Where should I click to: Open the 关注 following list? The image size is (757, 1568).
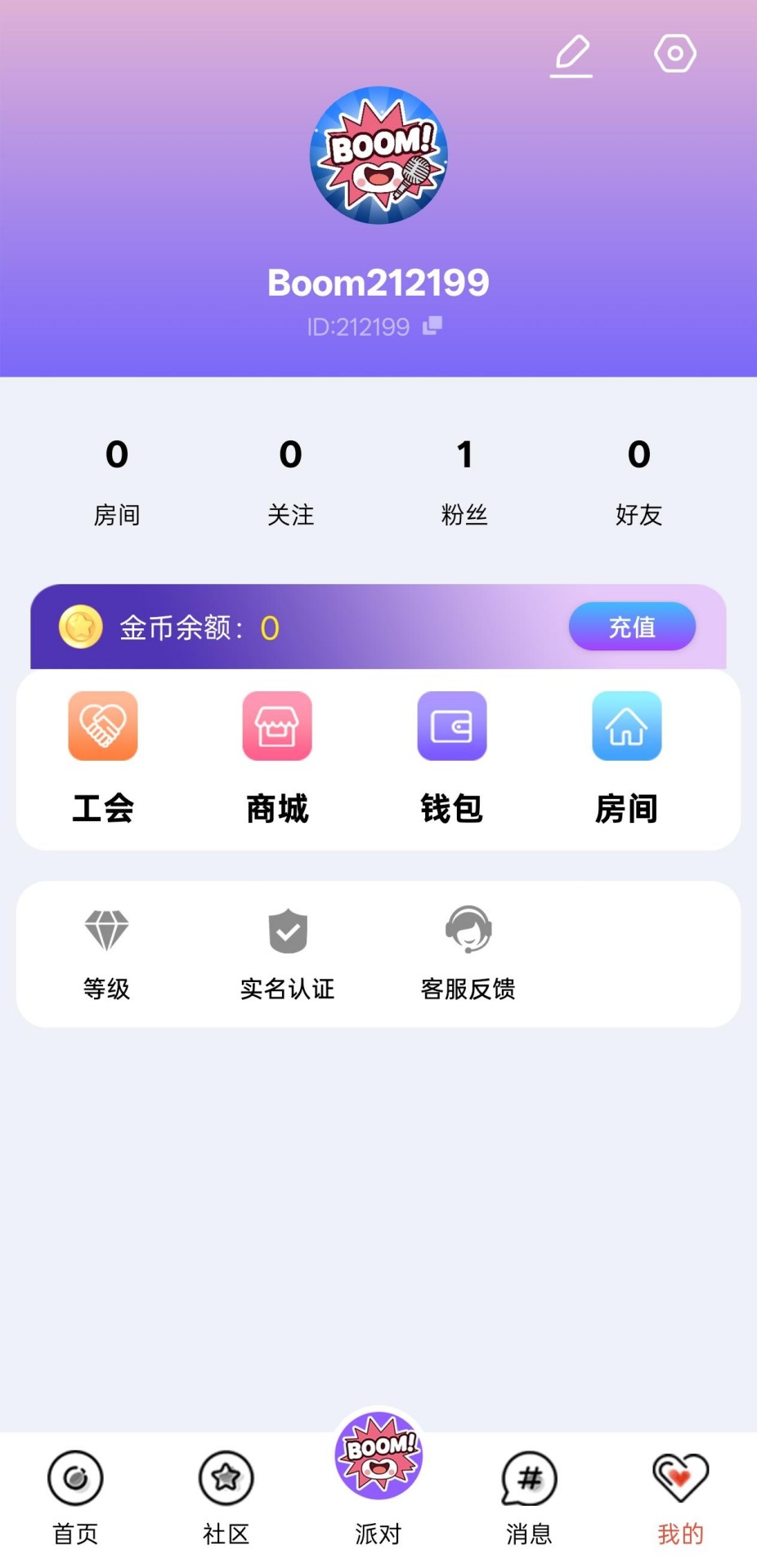[x=291, y=480]
